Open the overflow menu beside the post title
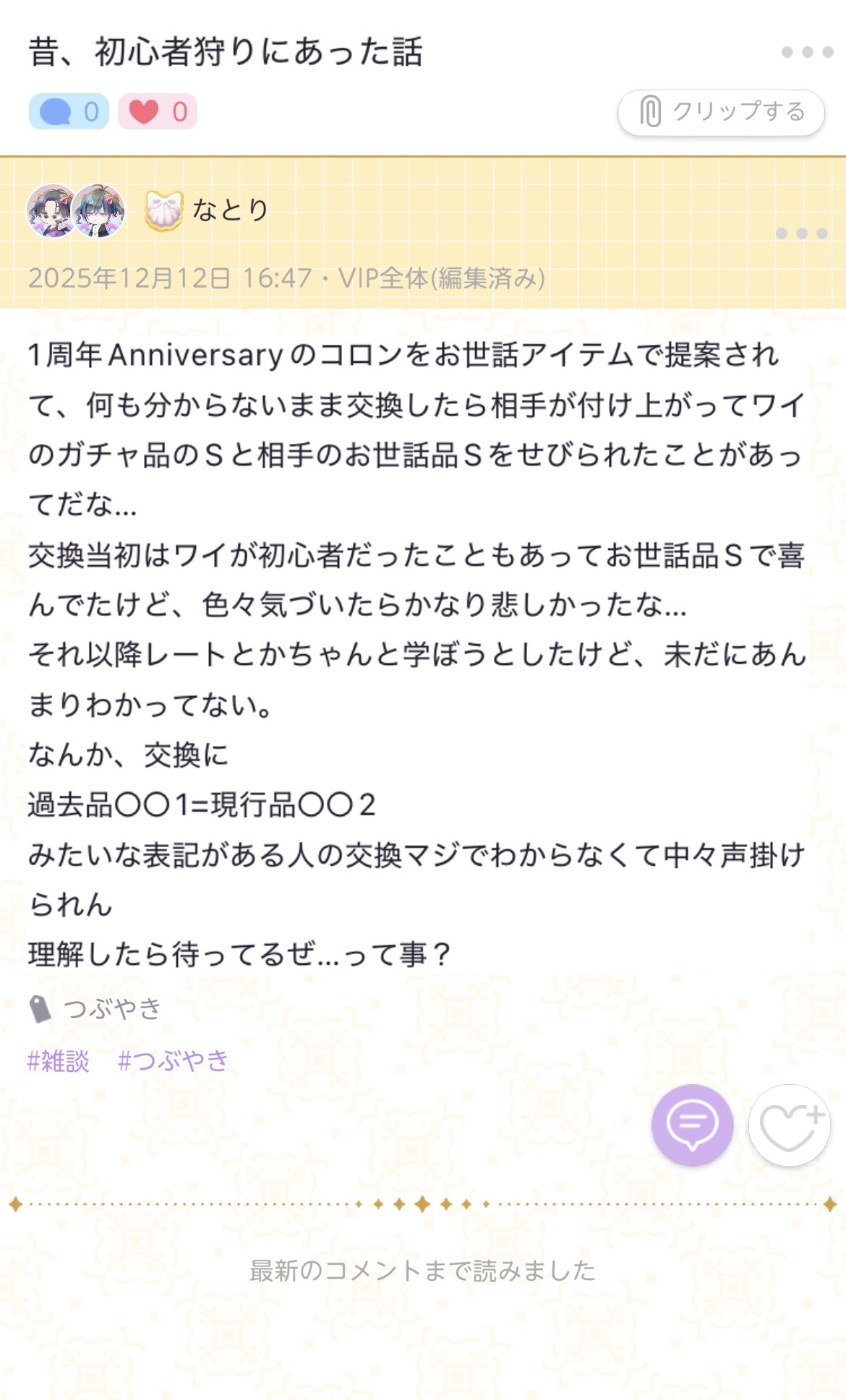 pyautogui.click(x=807, y=52)
